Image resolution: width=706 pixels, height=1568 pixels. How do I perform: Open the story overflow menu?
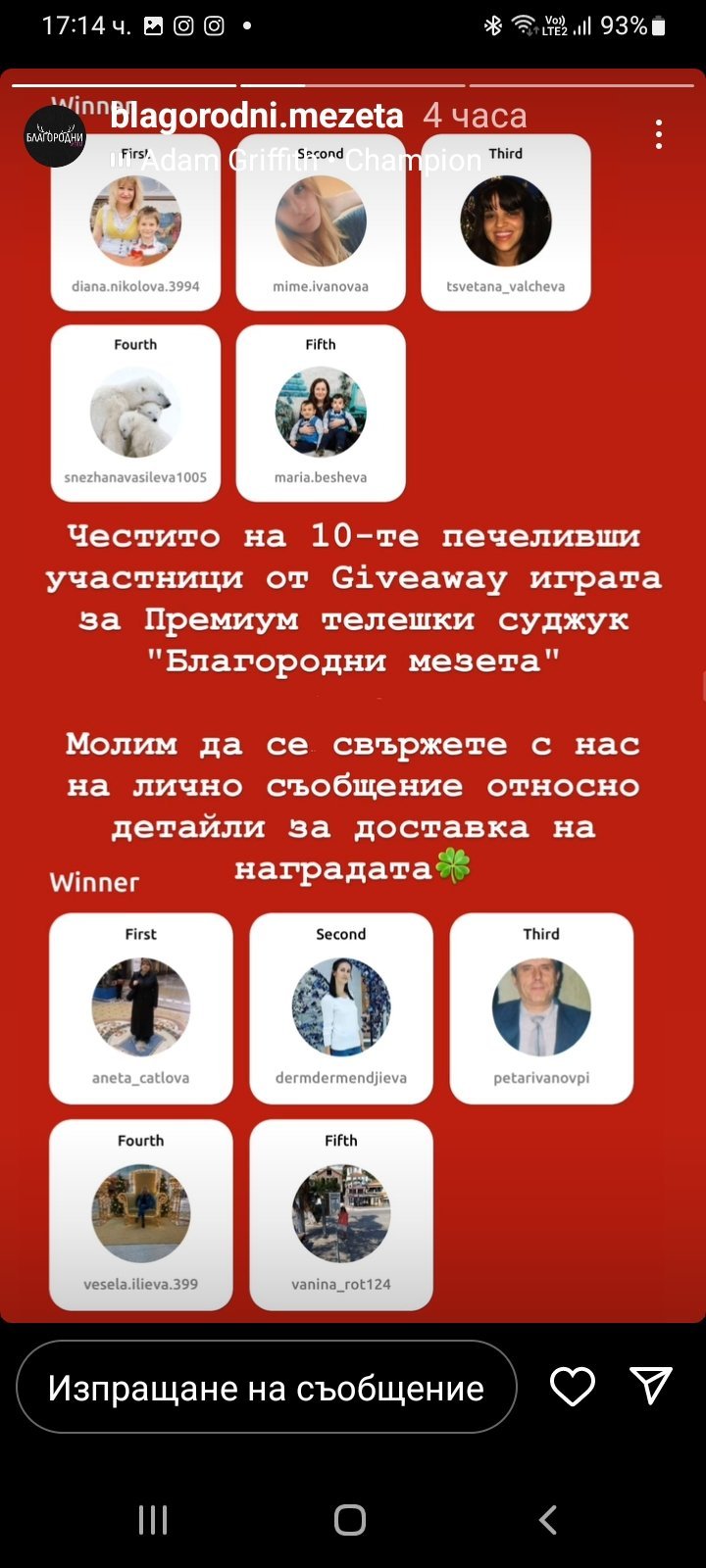point(659,134)
